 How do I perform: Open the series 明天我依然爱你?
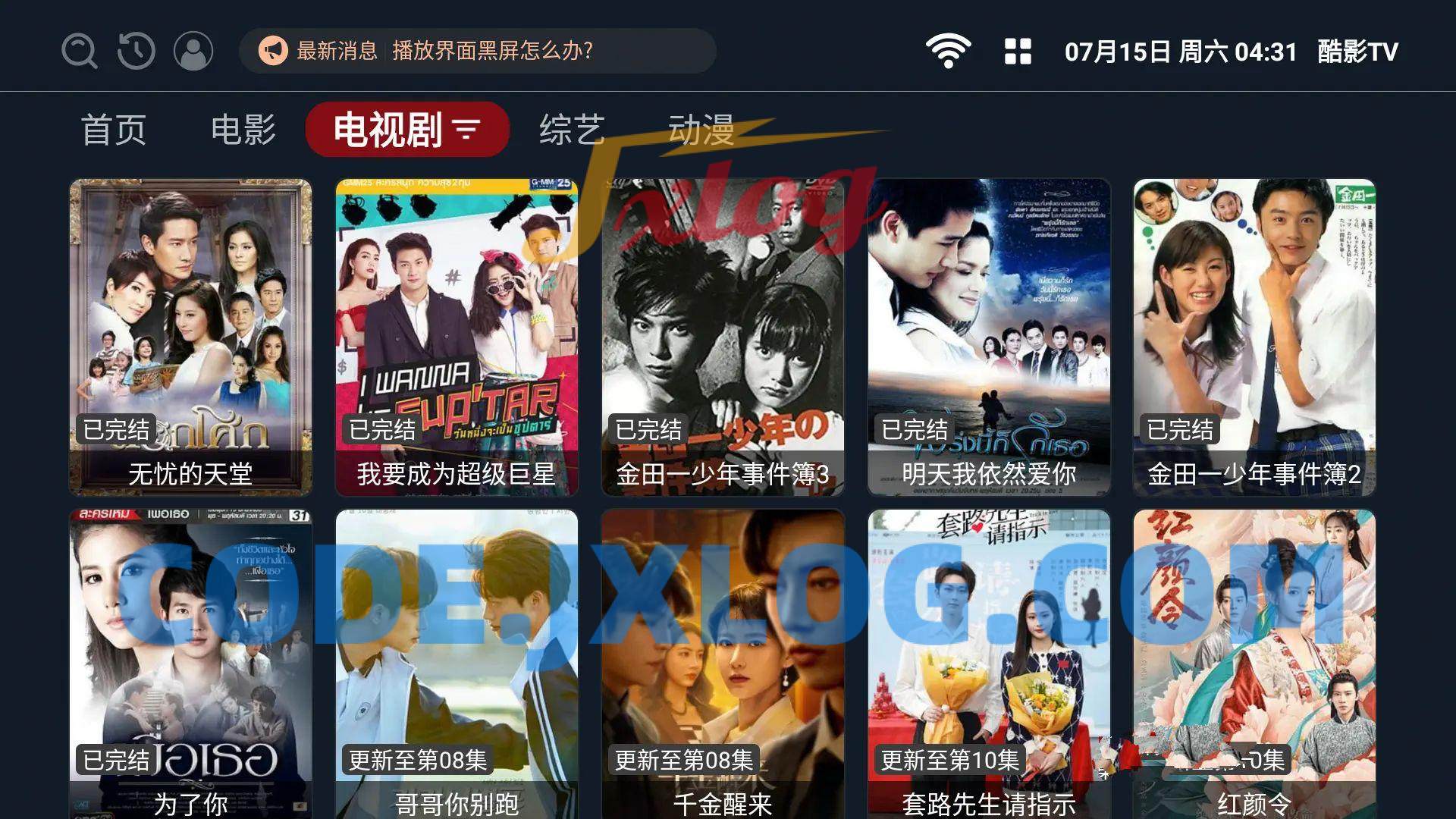[x=989, y=337]
